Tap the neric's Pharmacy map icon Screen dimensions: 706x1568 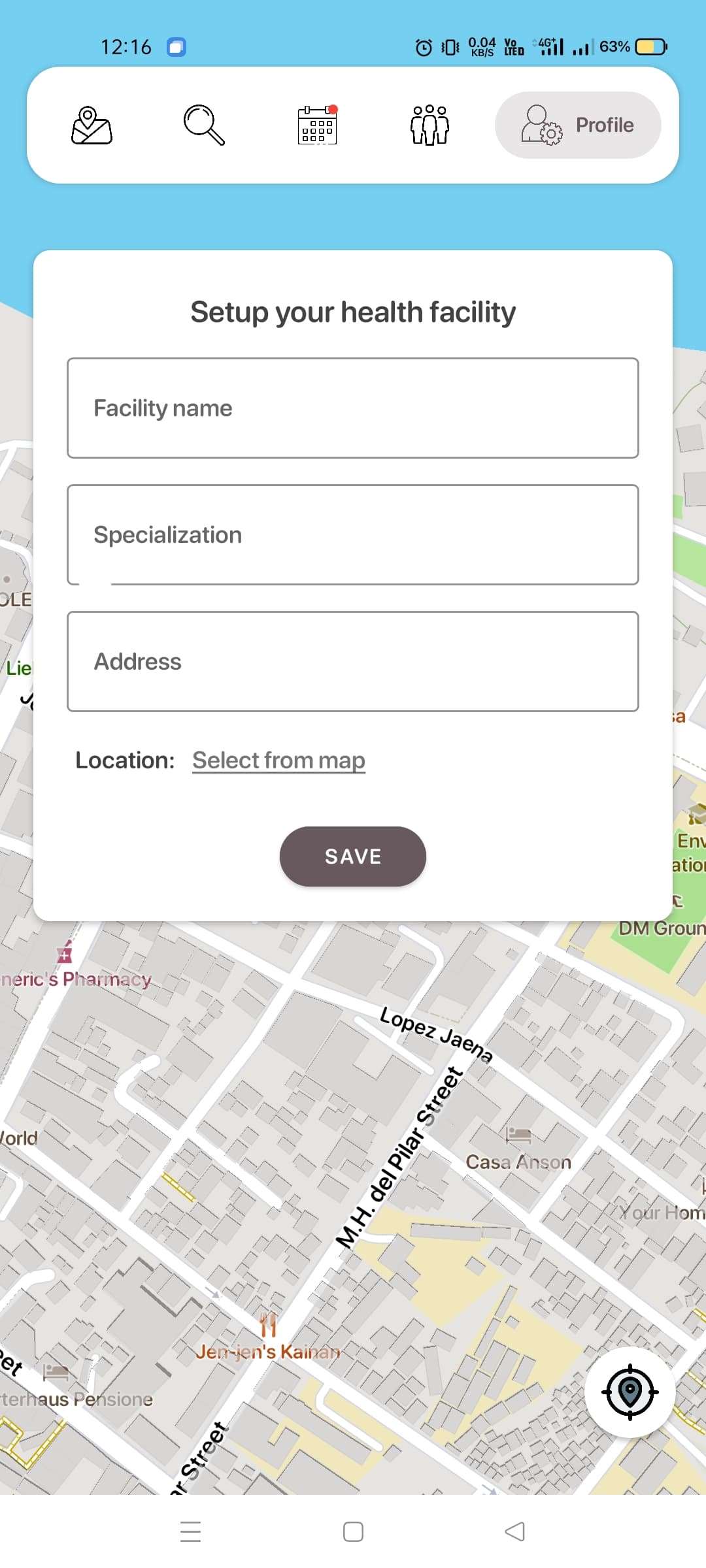pos(63,954)
